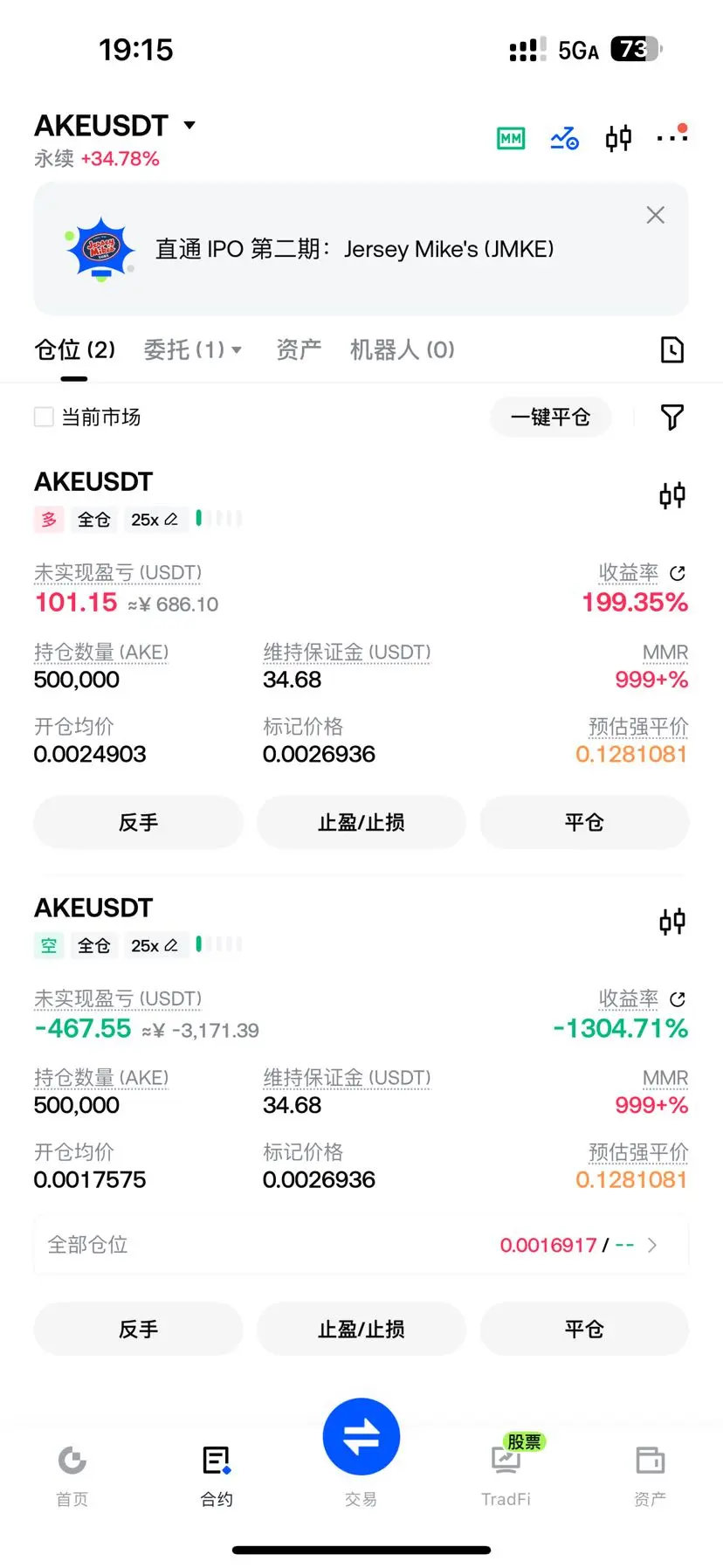Open the three-dot overflow menu
Image resolution: width=723 pixels, height=1568 pixels.
click(671, 137)
